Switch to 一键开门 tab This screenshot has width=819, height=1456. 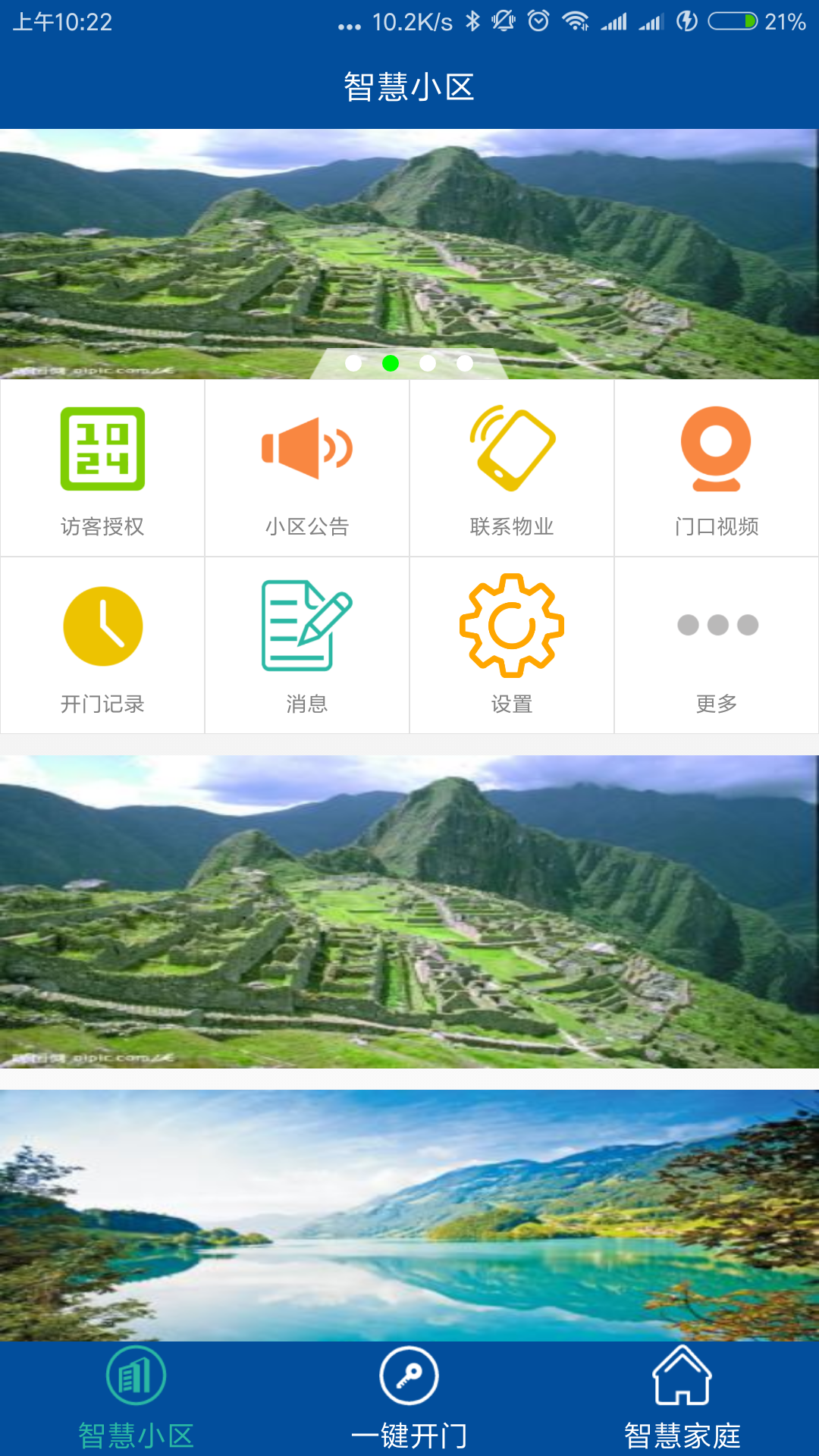[409, 1399]
